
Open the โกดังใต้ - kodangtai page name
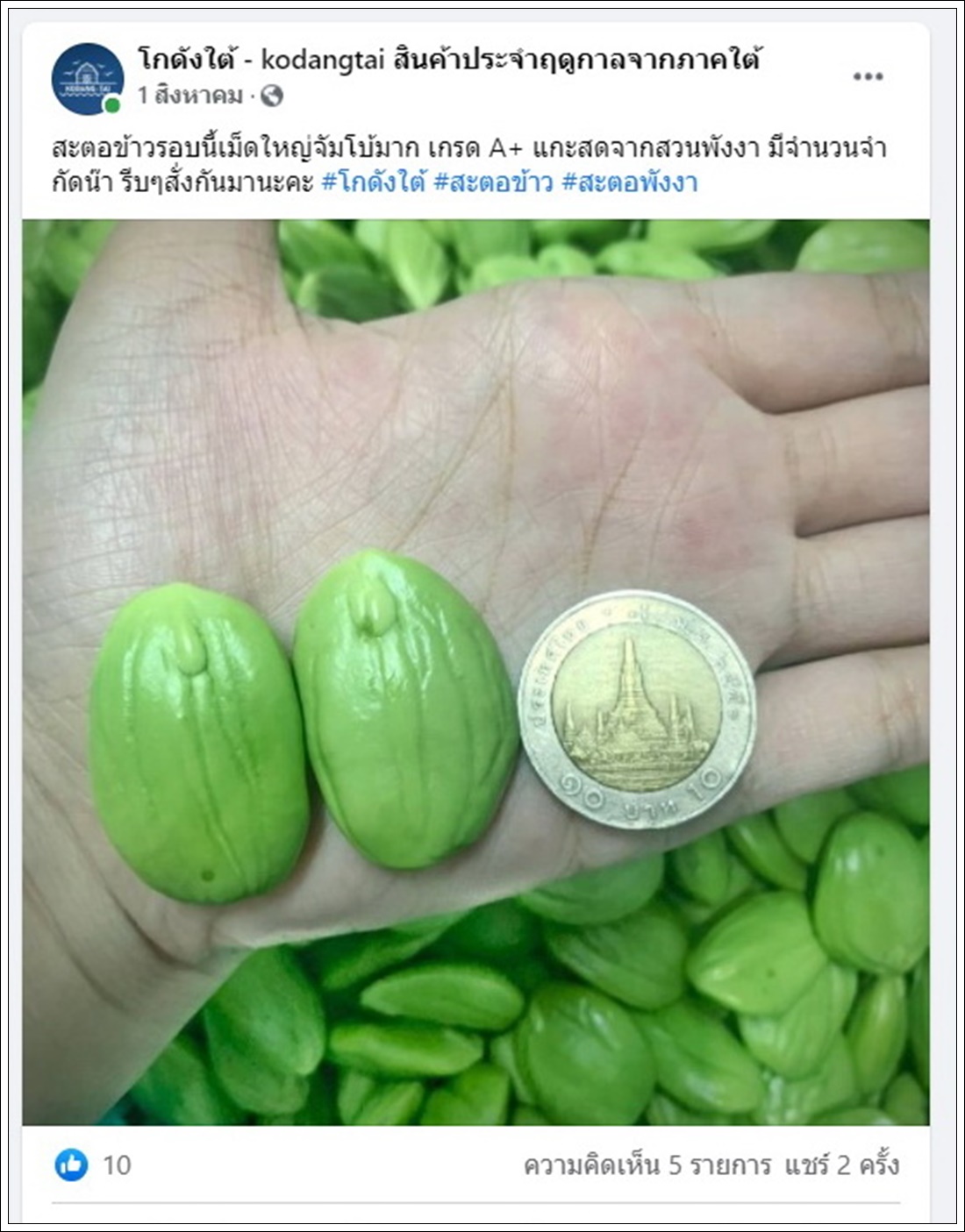pyautogui.click(x=448, y=60)
